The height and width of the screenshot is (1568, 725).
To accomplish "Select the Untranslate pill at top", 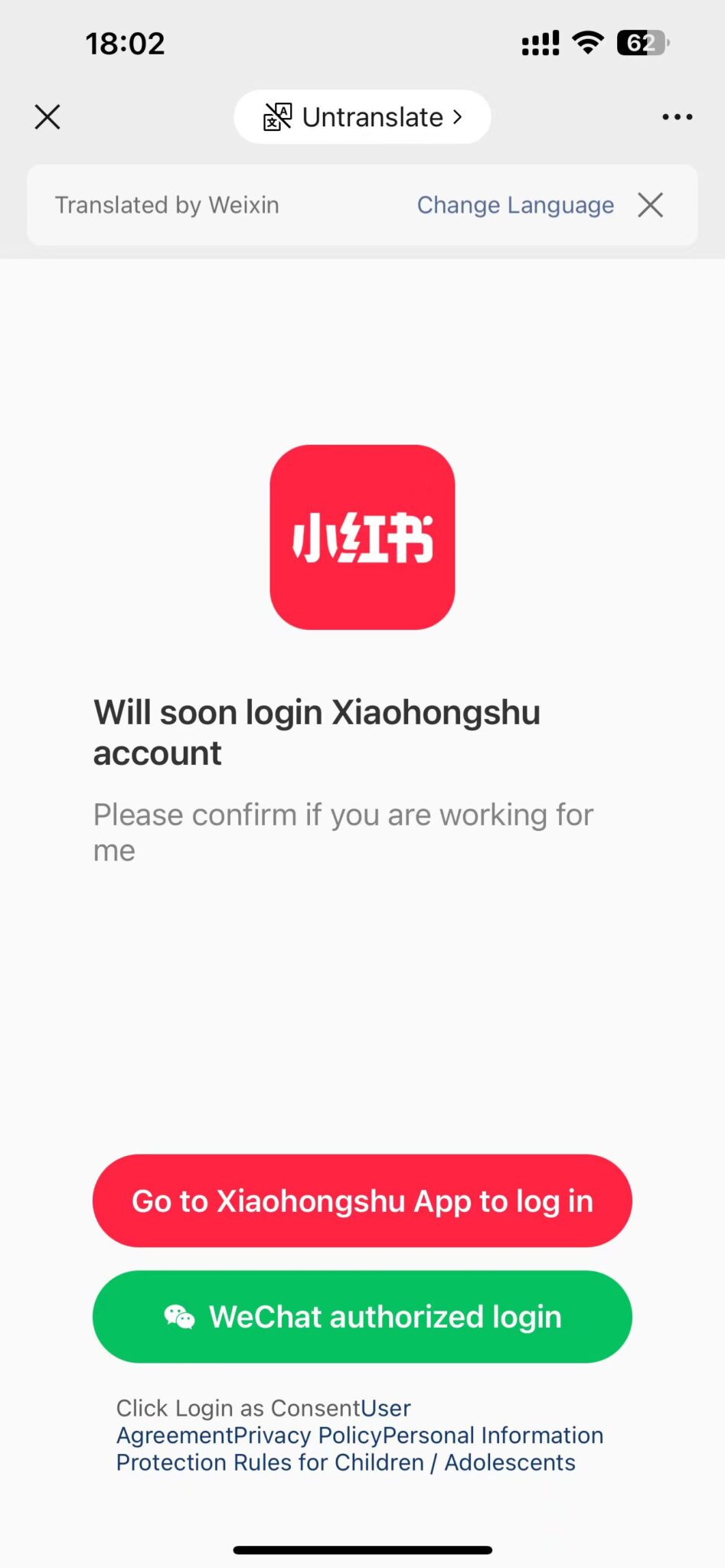I will click(361, 116).
